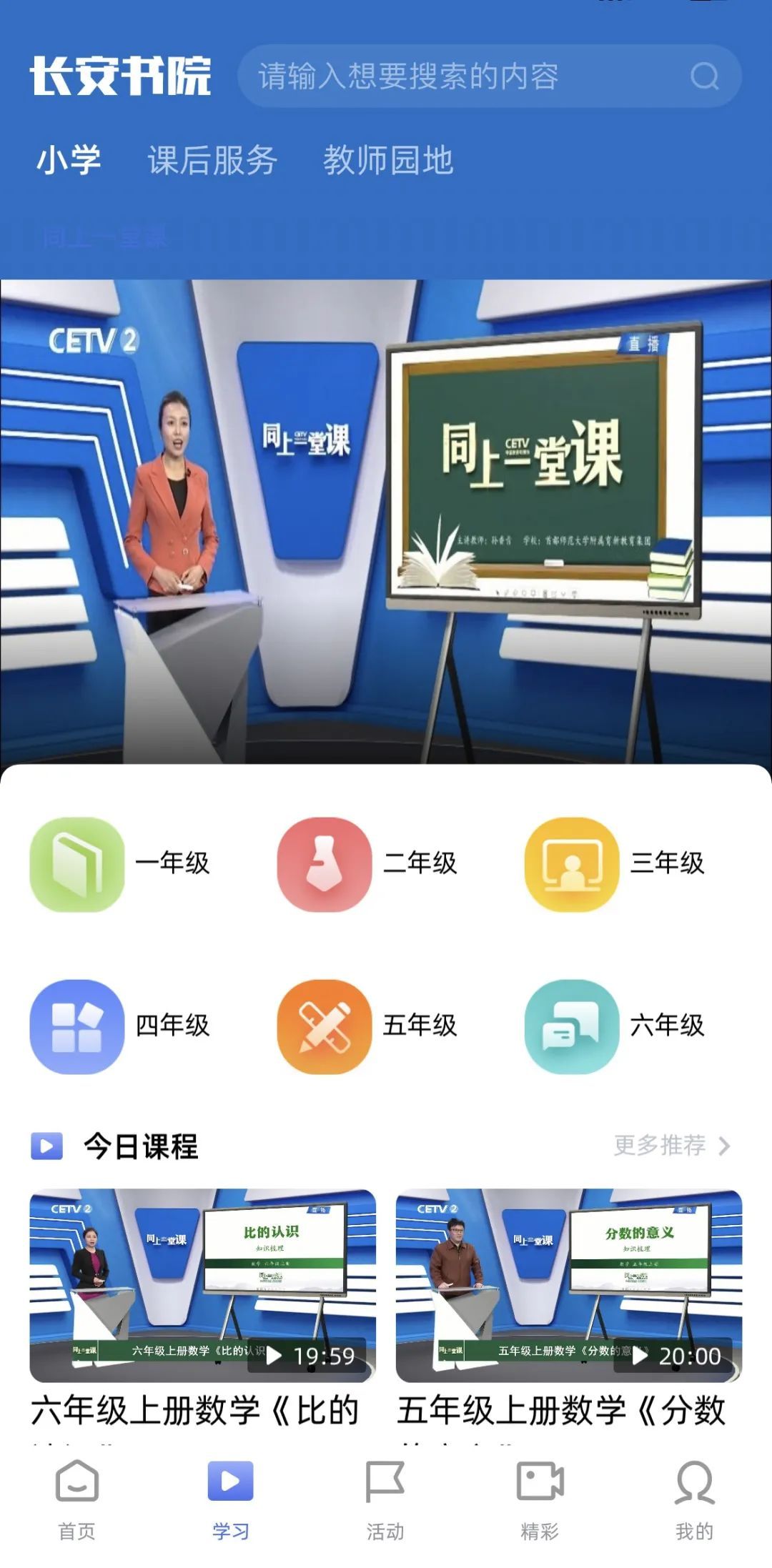The image size is (772, 1568).
Task: View the 六年级 grade section
Action: (615, 1026)
